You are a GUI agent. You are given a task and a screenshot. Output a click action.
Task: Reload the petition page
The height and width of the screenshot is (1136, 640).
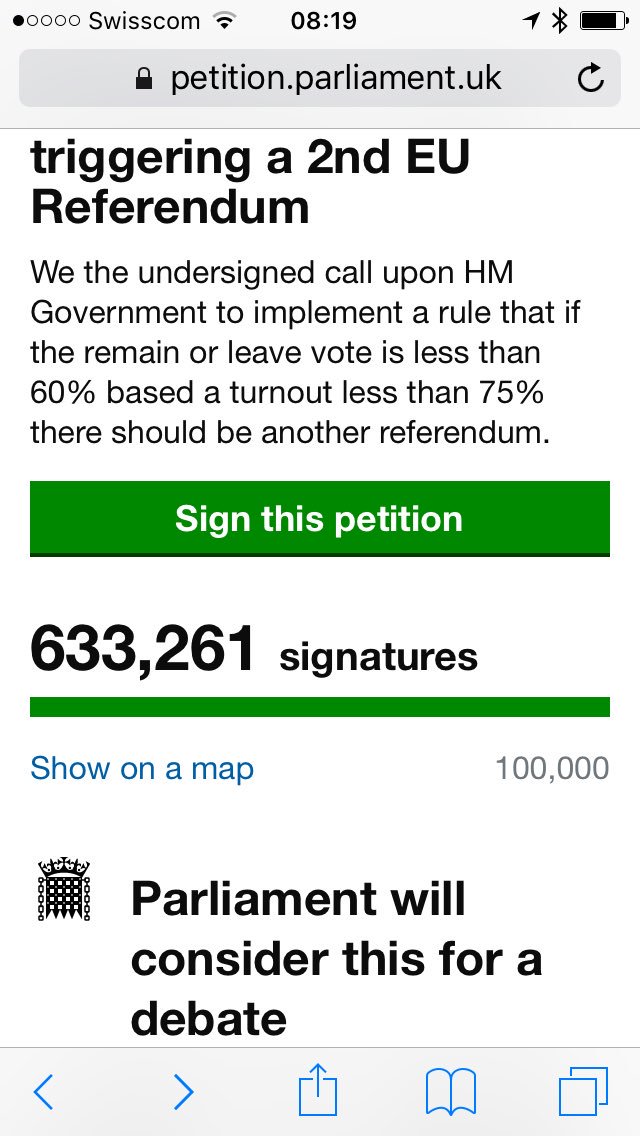tap(591, 79)
